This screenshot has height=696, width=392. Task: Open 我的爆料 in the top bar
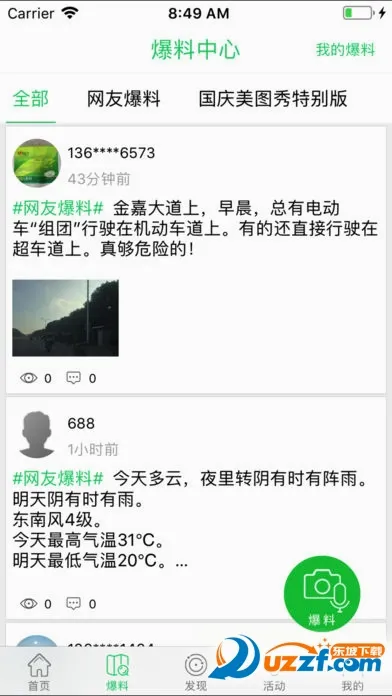[x=345, y=49]
